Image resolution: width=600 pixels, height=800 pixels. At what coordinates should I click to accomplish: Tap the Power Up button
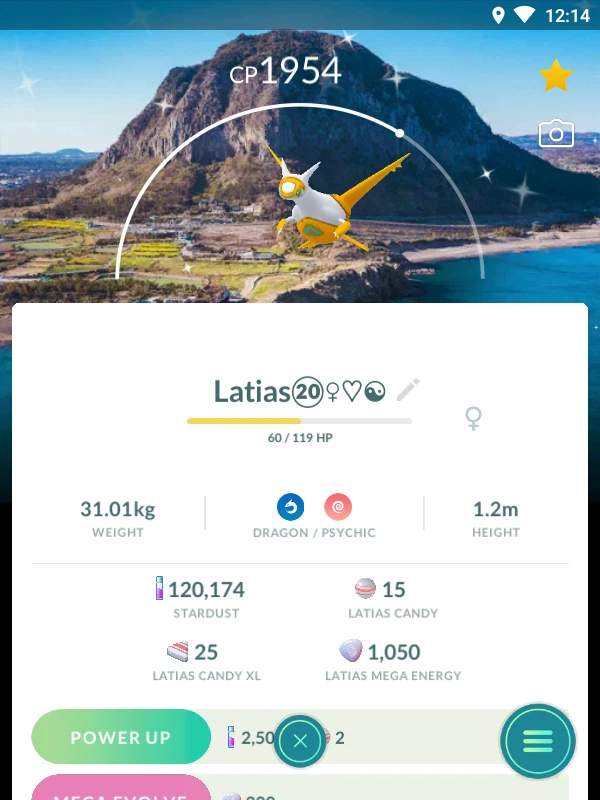point(121,738)
